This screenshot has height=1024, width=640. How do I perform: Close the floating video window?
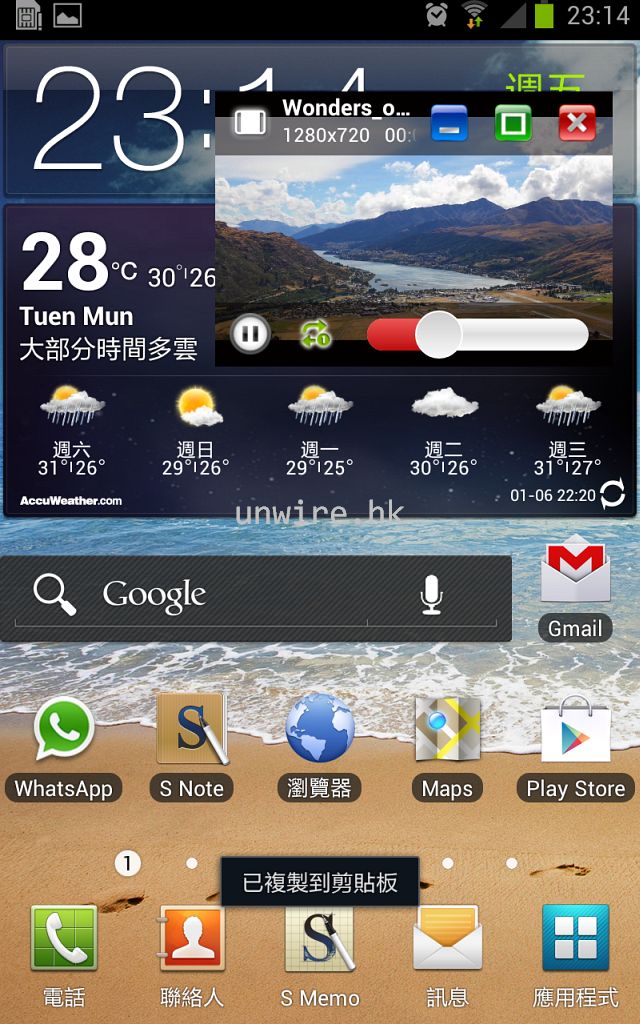(x=577, y=123)
